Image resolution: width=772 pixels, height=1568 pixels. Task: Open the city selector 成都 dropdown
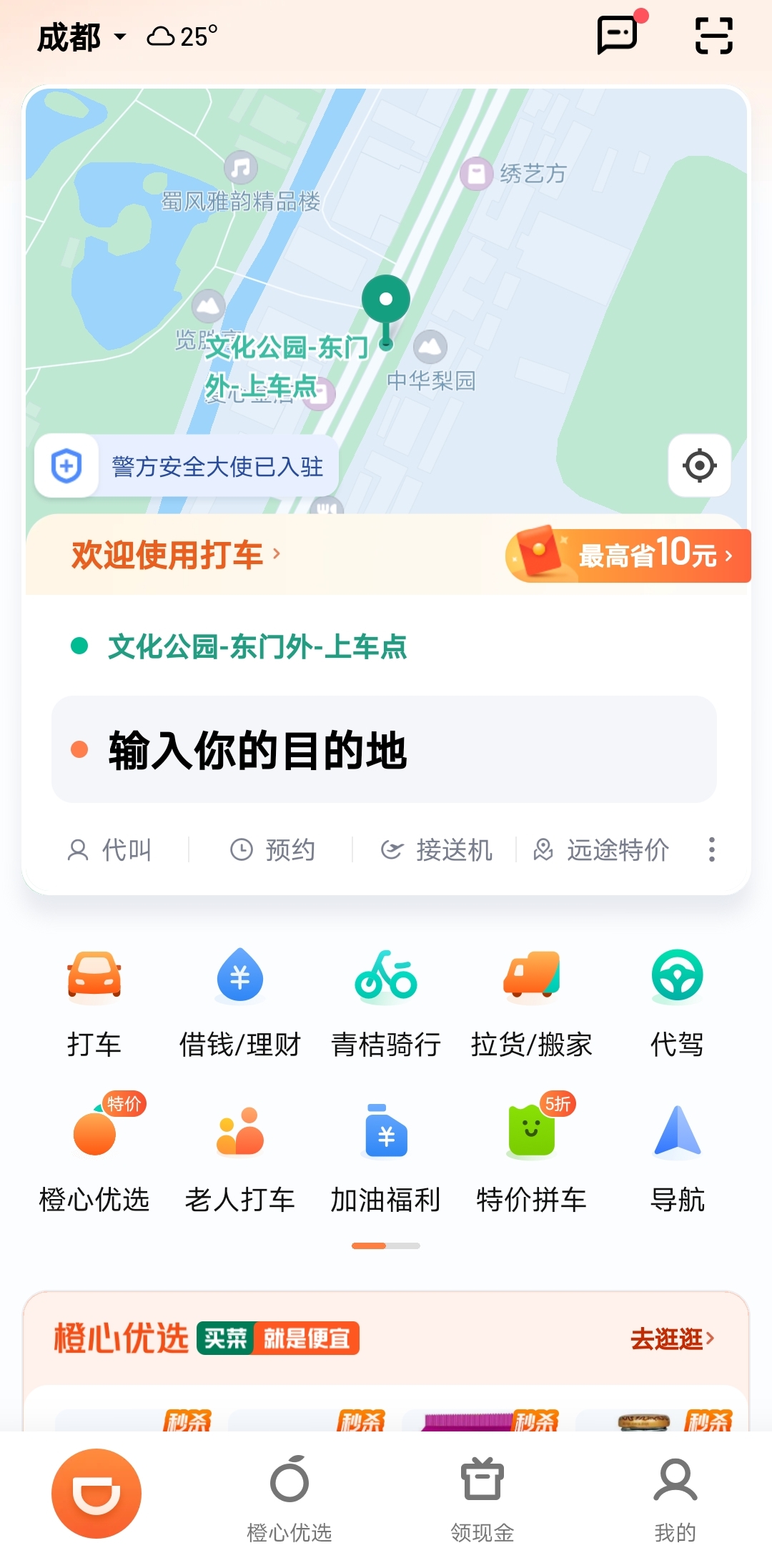[81, 37]
